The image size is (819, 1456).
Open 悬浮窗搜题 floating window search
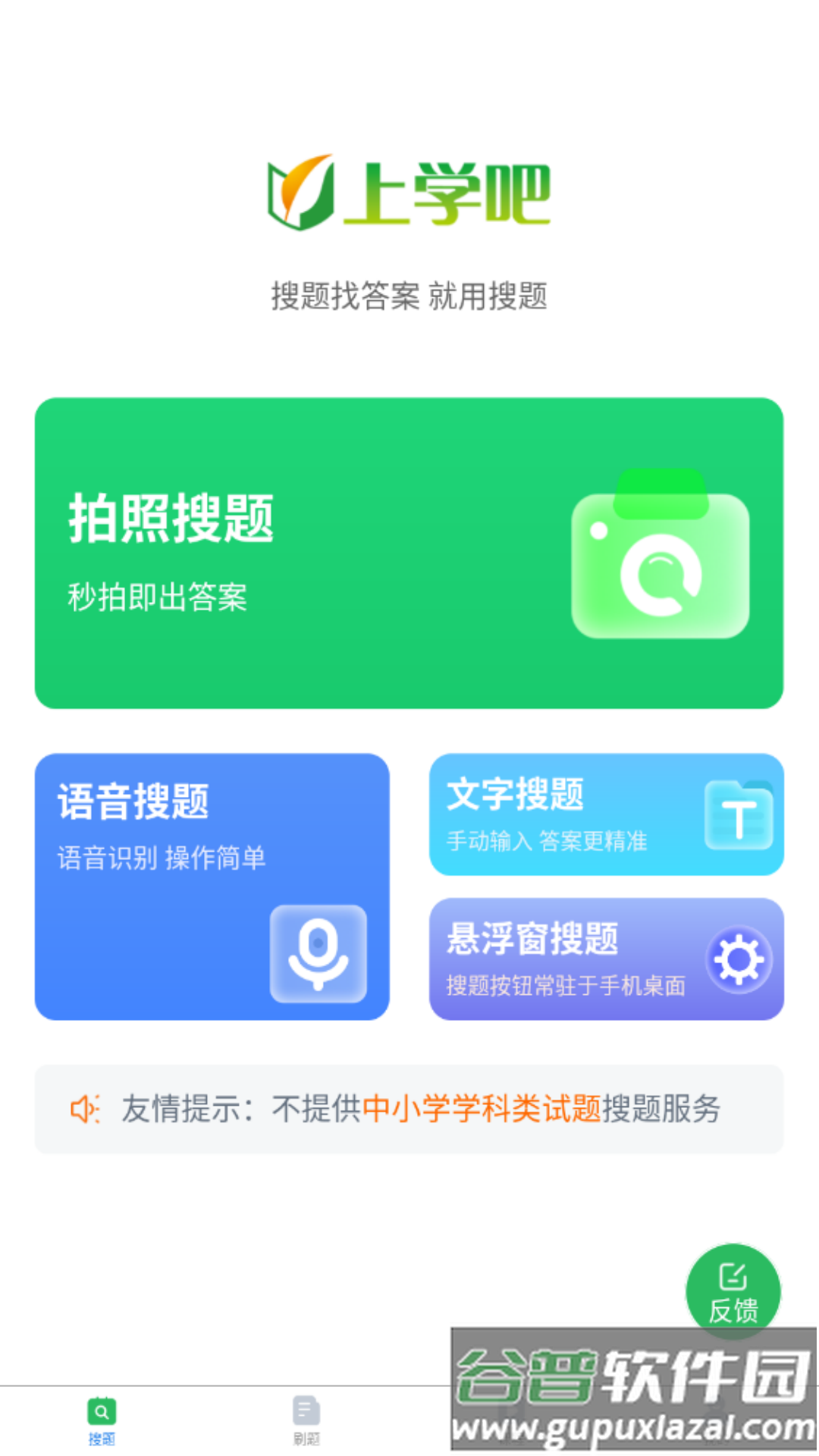(x=606, y=959)
